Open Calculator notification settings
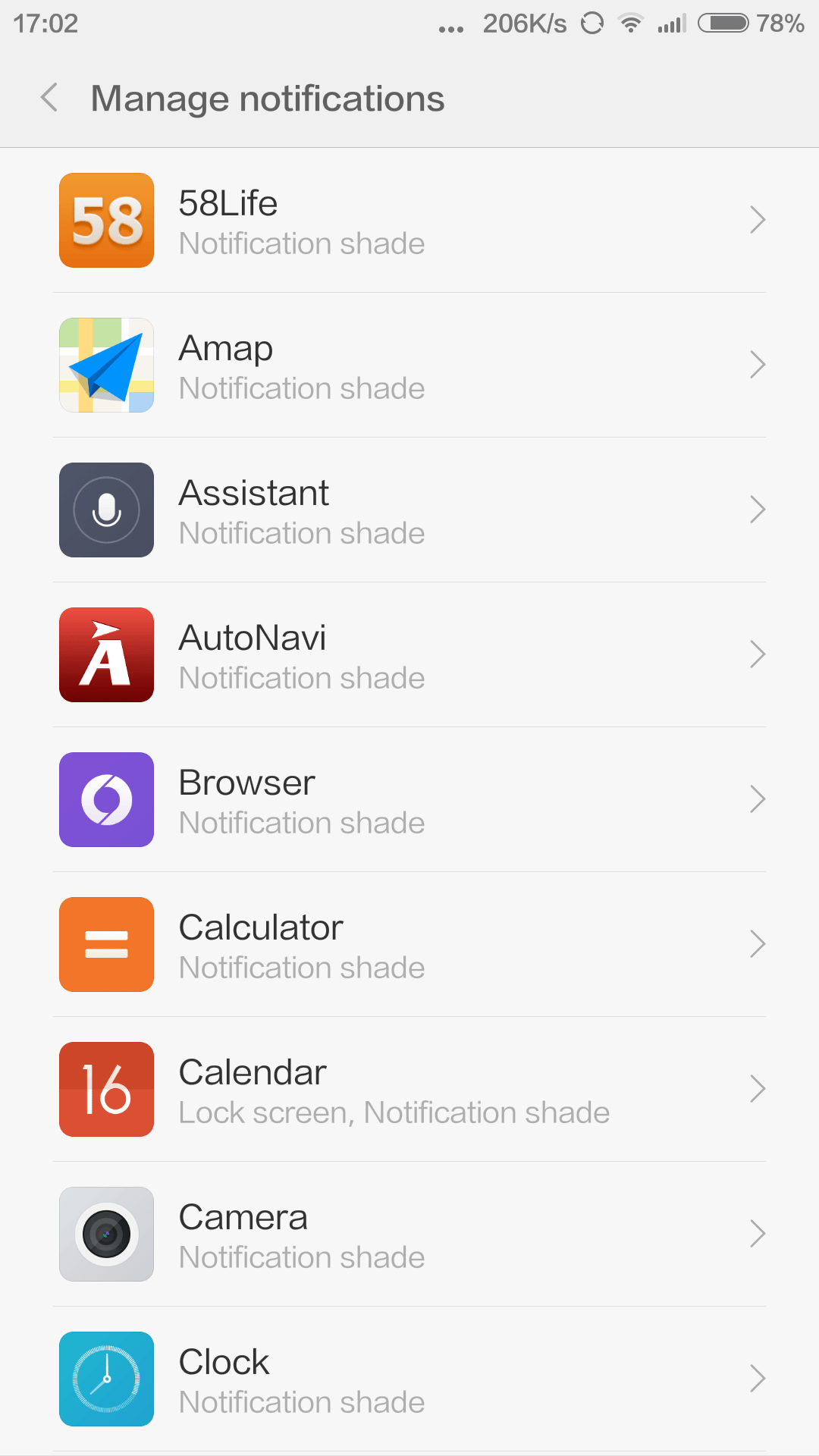 (x=409, y=945)
